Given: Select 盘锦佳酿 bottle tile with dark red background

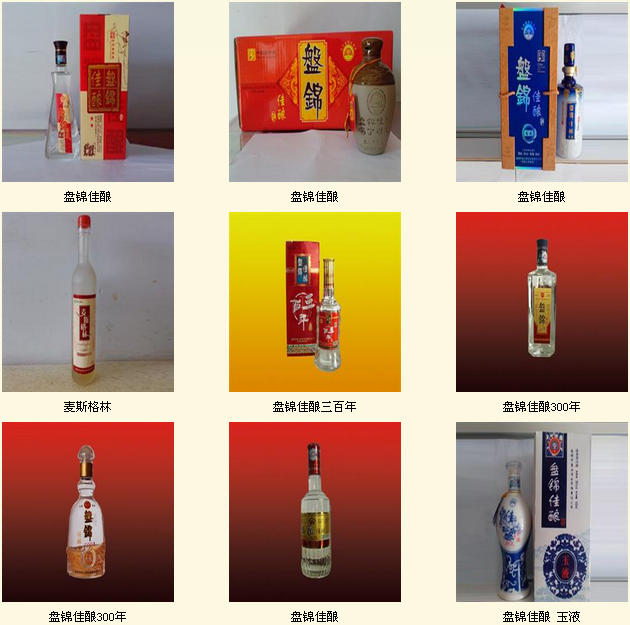Looking at the screenshot, I should (315, 512).
